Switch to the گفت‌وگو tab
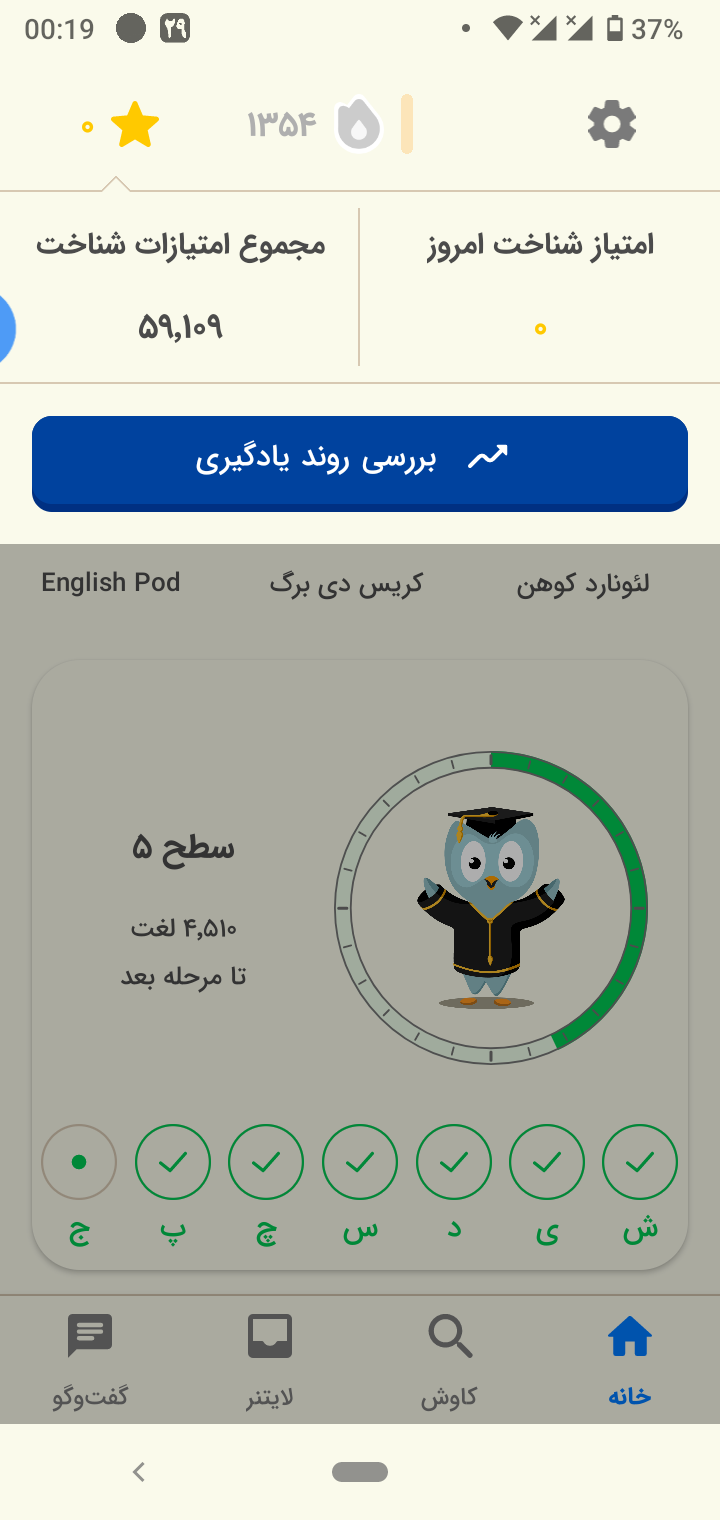 tap(90, 1361)
